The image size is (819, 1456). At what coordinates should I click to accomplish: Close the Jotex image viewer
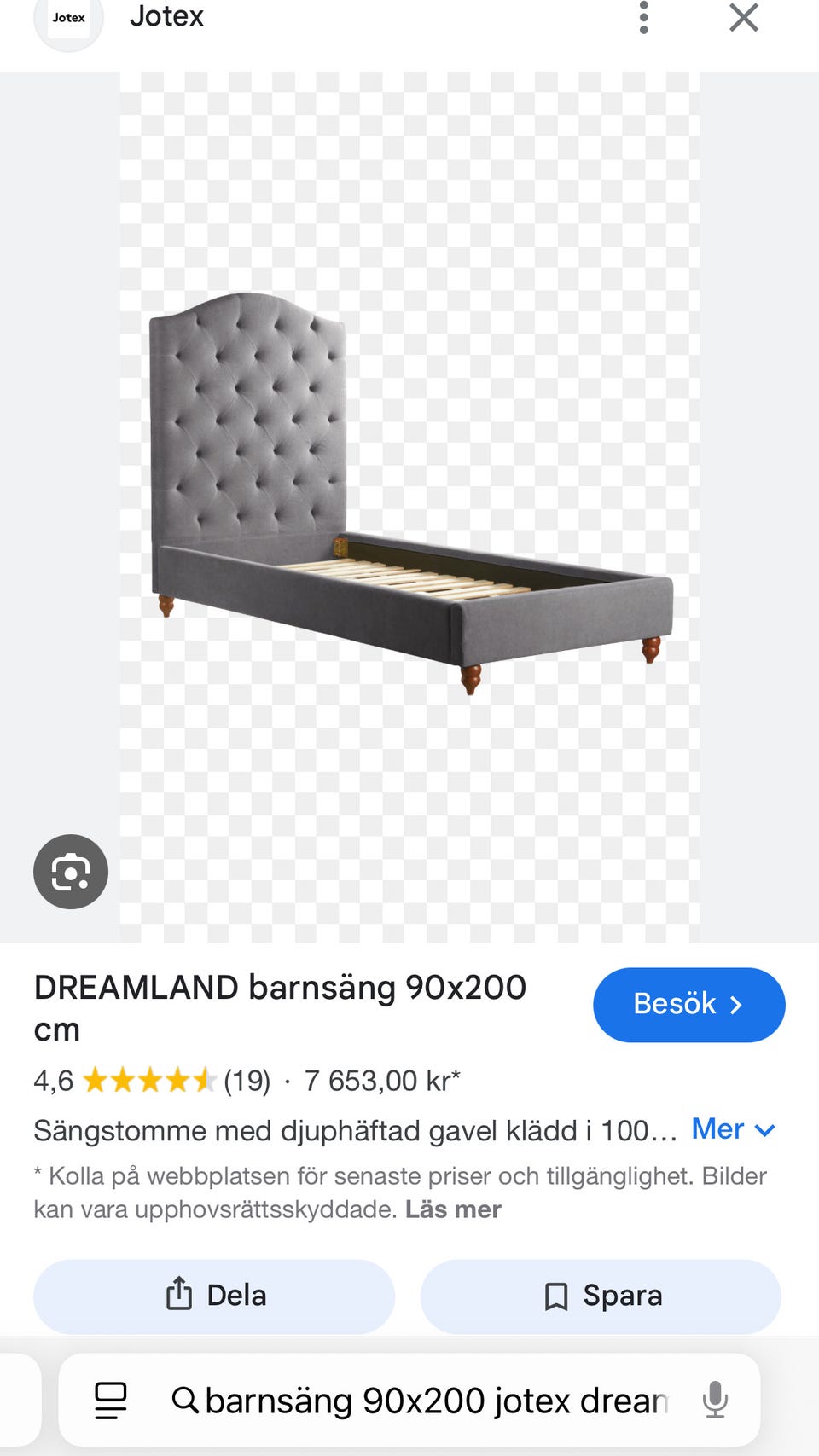[x=744, y=18]
